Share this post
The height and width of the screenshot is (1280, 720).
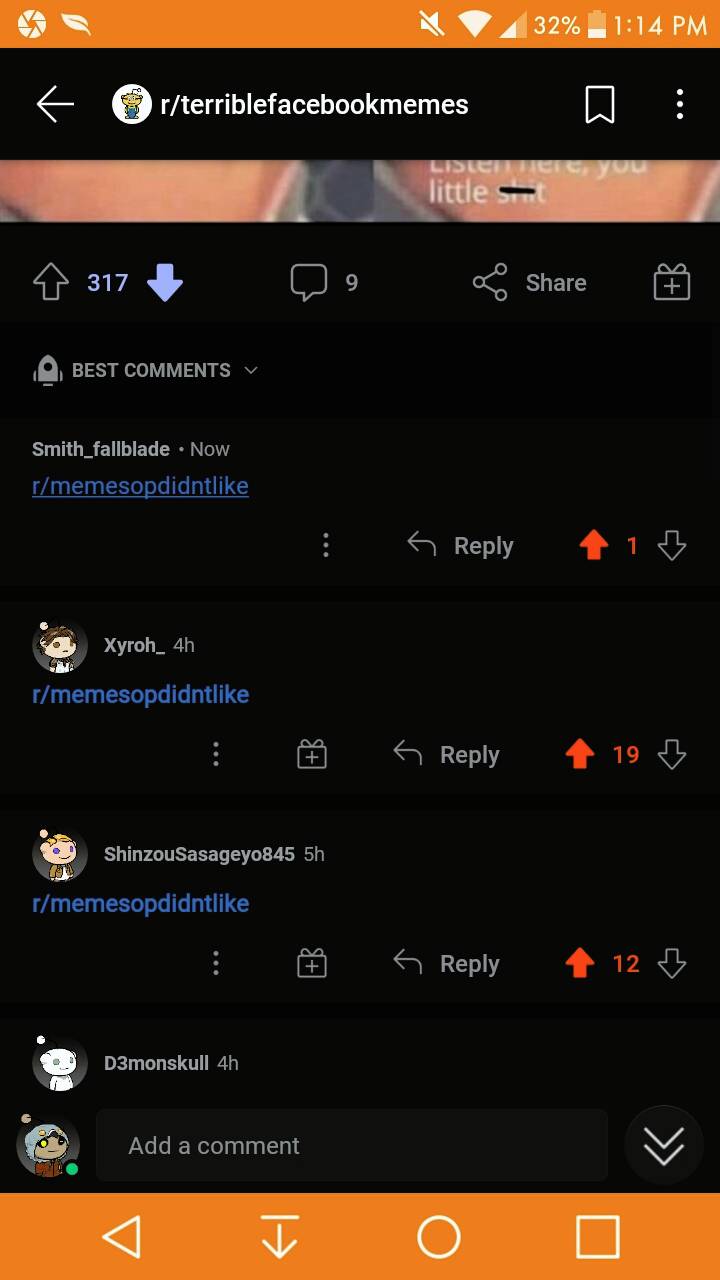[x=530, y=283]
